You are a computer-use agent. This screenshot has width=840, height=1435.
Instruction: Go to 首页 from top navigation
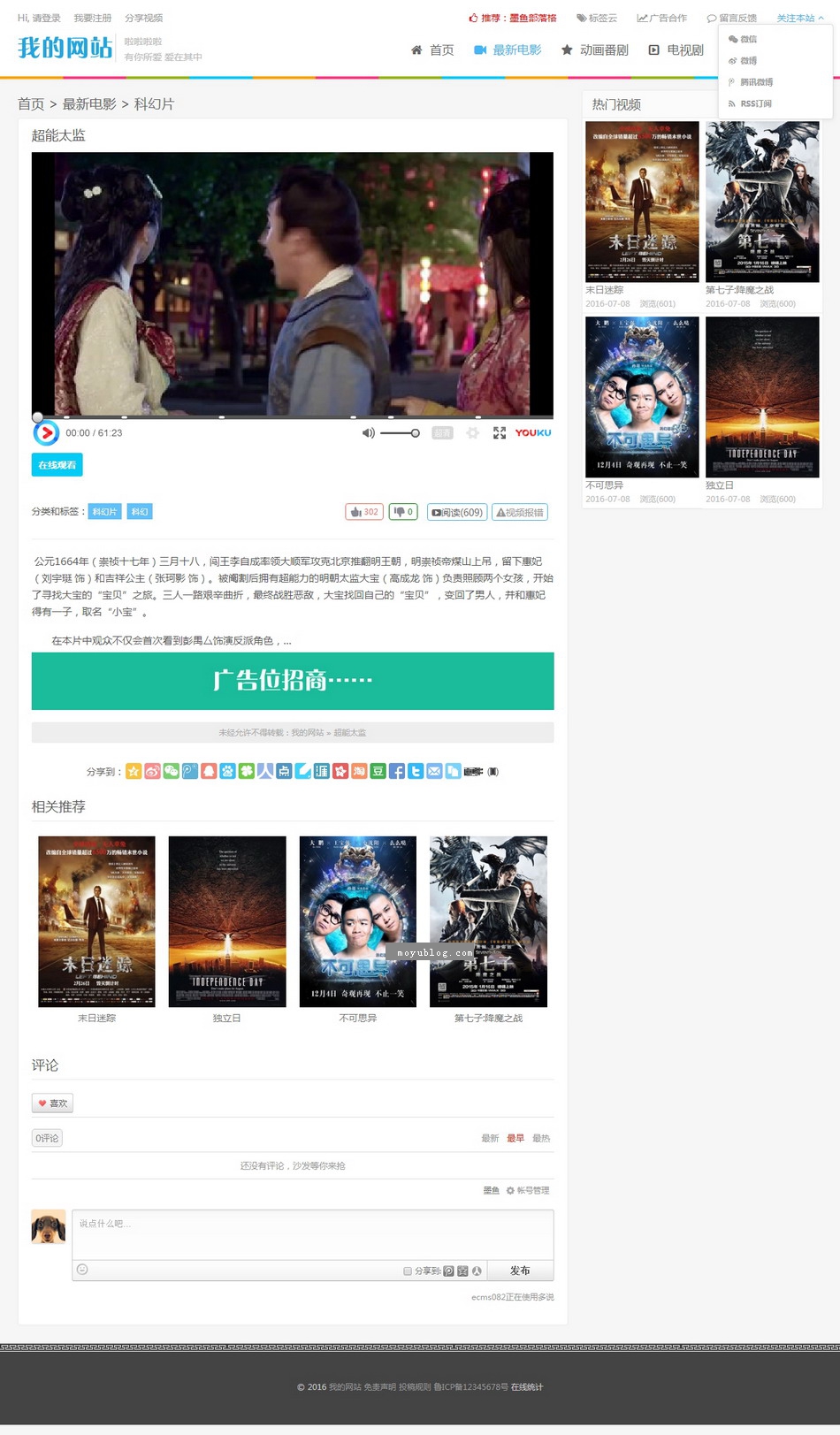coord(432,50)
